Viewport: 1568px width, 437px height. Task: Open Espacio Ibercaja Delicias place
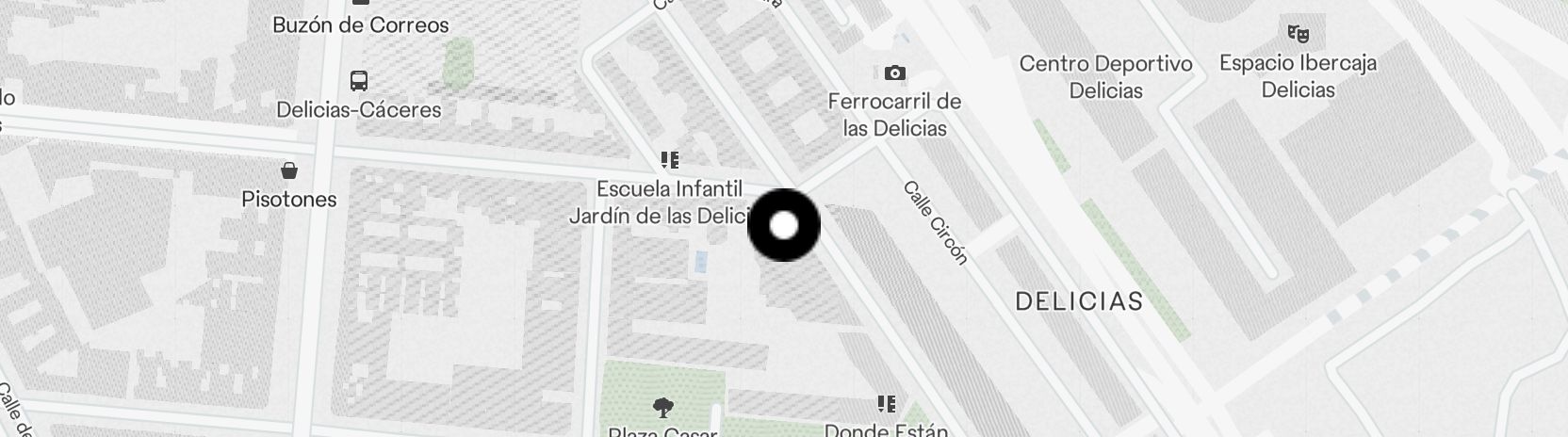pyautogui.click(x=1298, y=35)
